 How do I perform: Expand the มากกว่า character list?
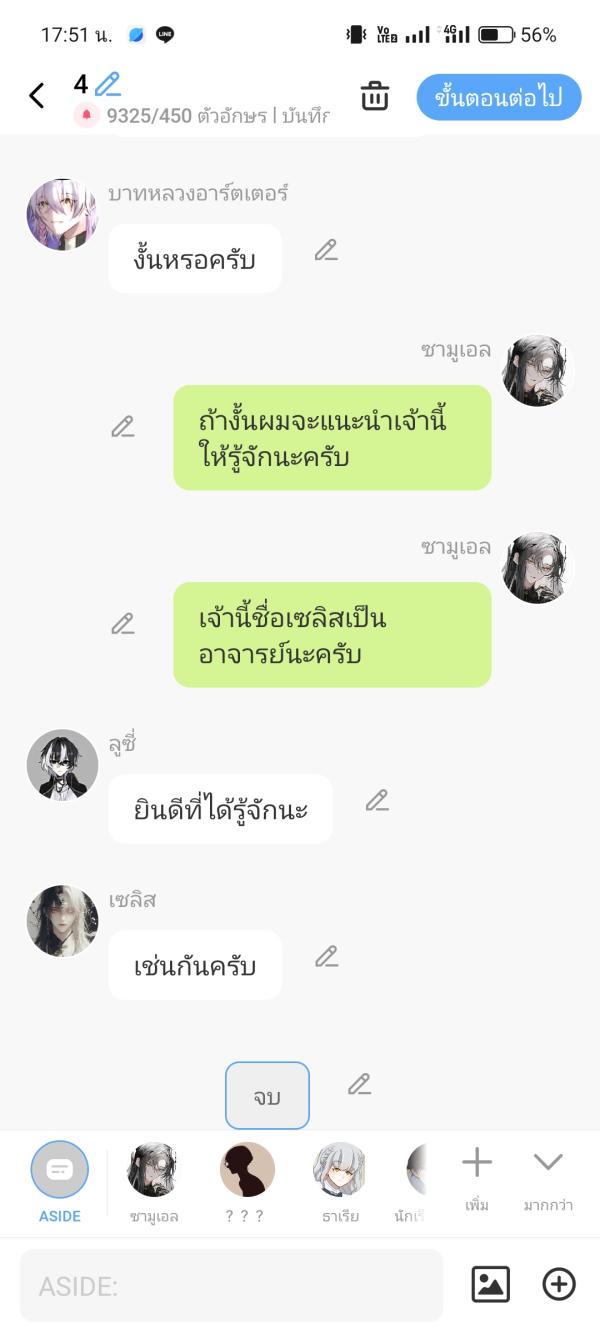pyautogui.click(x=548, y=1177)
